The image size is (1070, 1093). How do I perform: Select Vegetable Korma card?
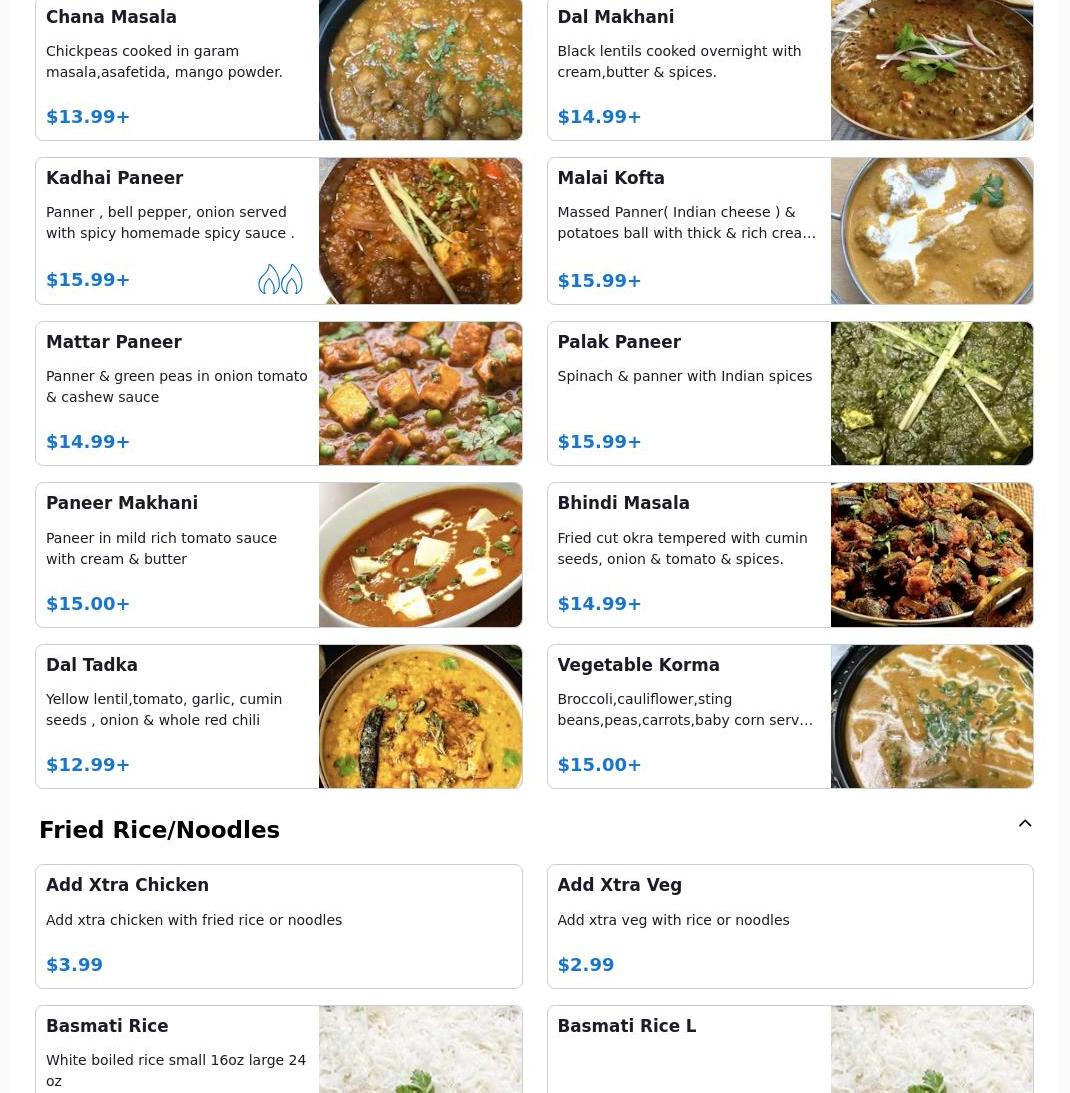(790, 716)
